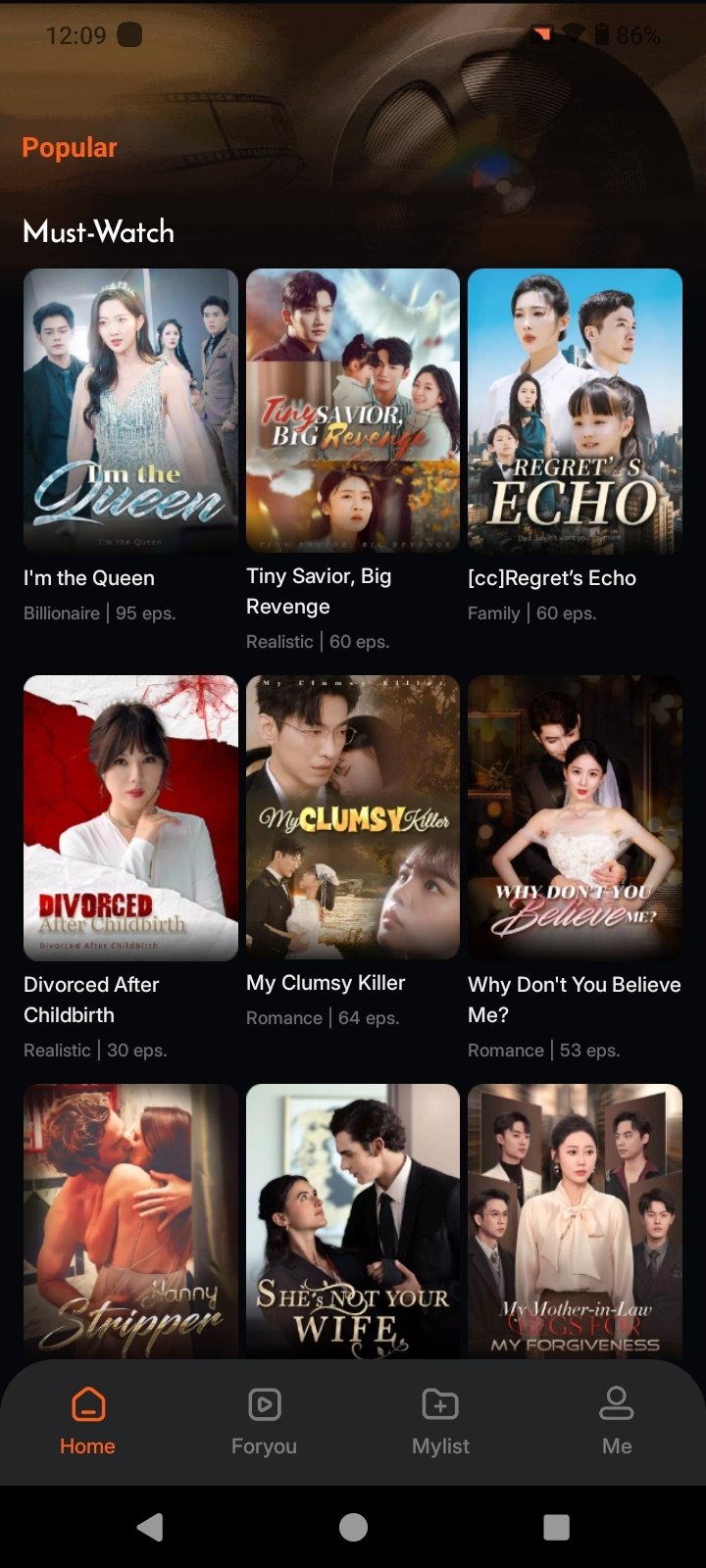The width and height of the screenshot is (706, 1568).
Task: Tap the system back button
Action: pyautogui.click(x=150, y=1527)
